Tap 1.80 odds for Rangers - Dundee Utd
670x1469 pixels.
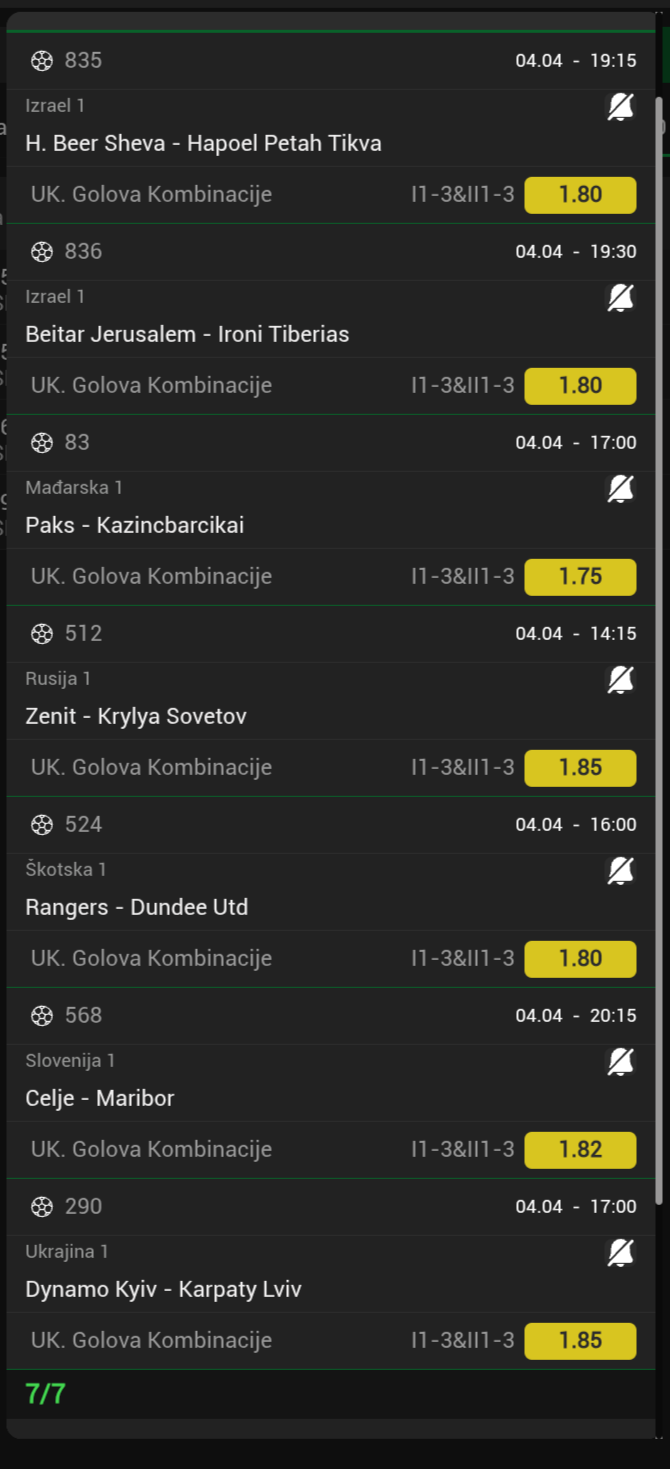[x=580, y=959]
